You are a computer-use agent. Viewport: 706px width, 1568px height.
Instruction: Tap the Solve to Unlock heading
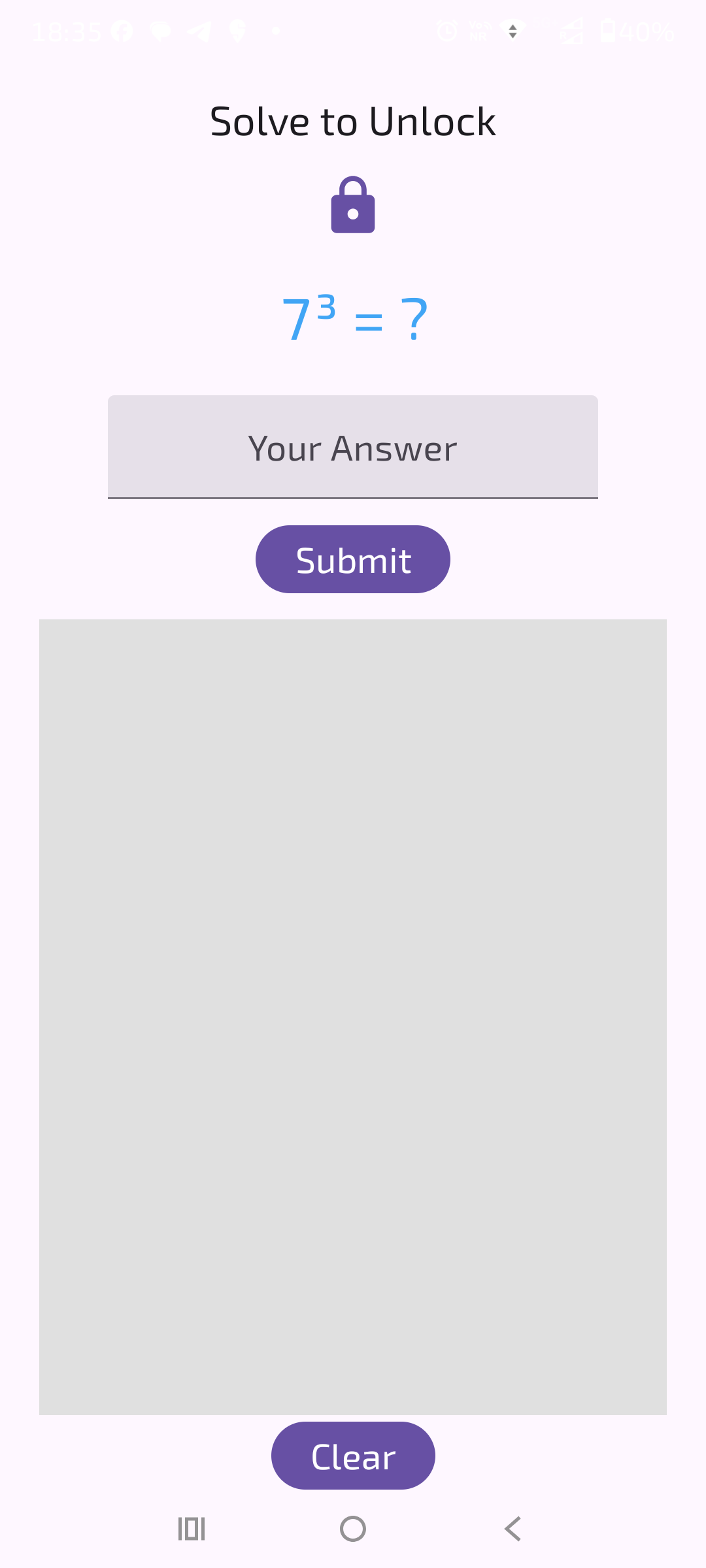[353, 121]
